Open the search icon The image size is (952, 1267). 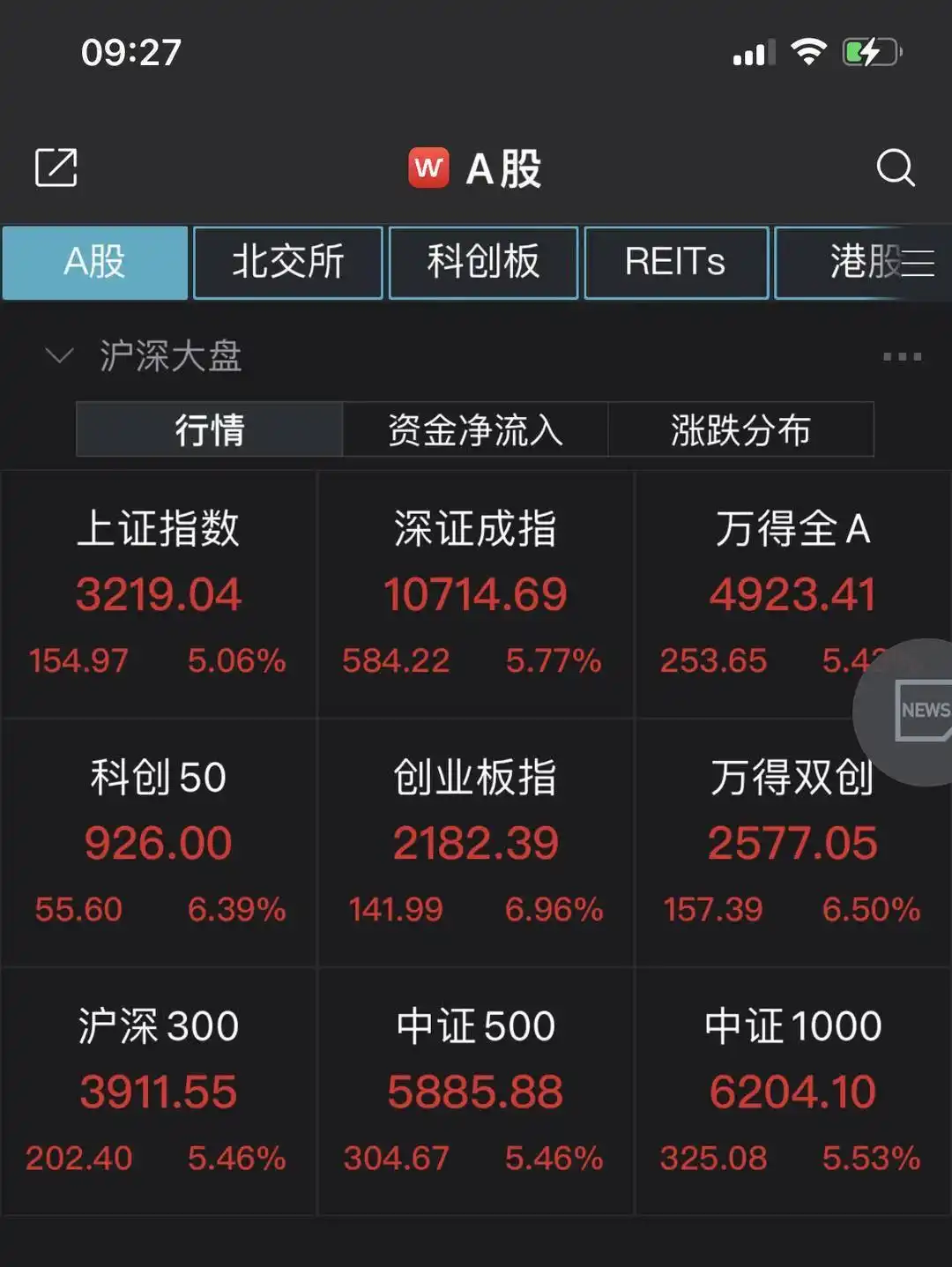point(896,168)
